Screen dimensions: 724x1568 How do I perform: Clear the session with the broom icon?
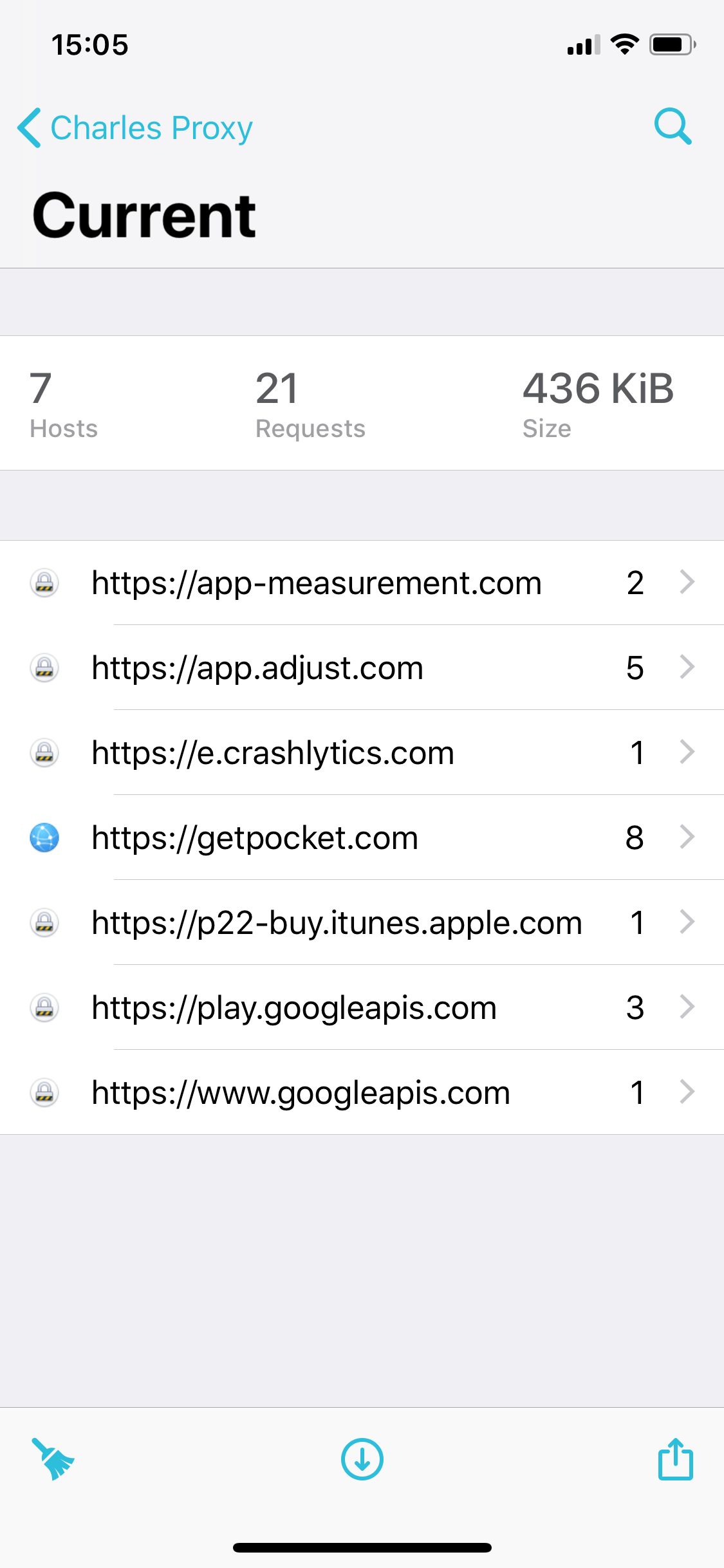coord(53,1459)
